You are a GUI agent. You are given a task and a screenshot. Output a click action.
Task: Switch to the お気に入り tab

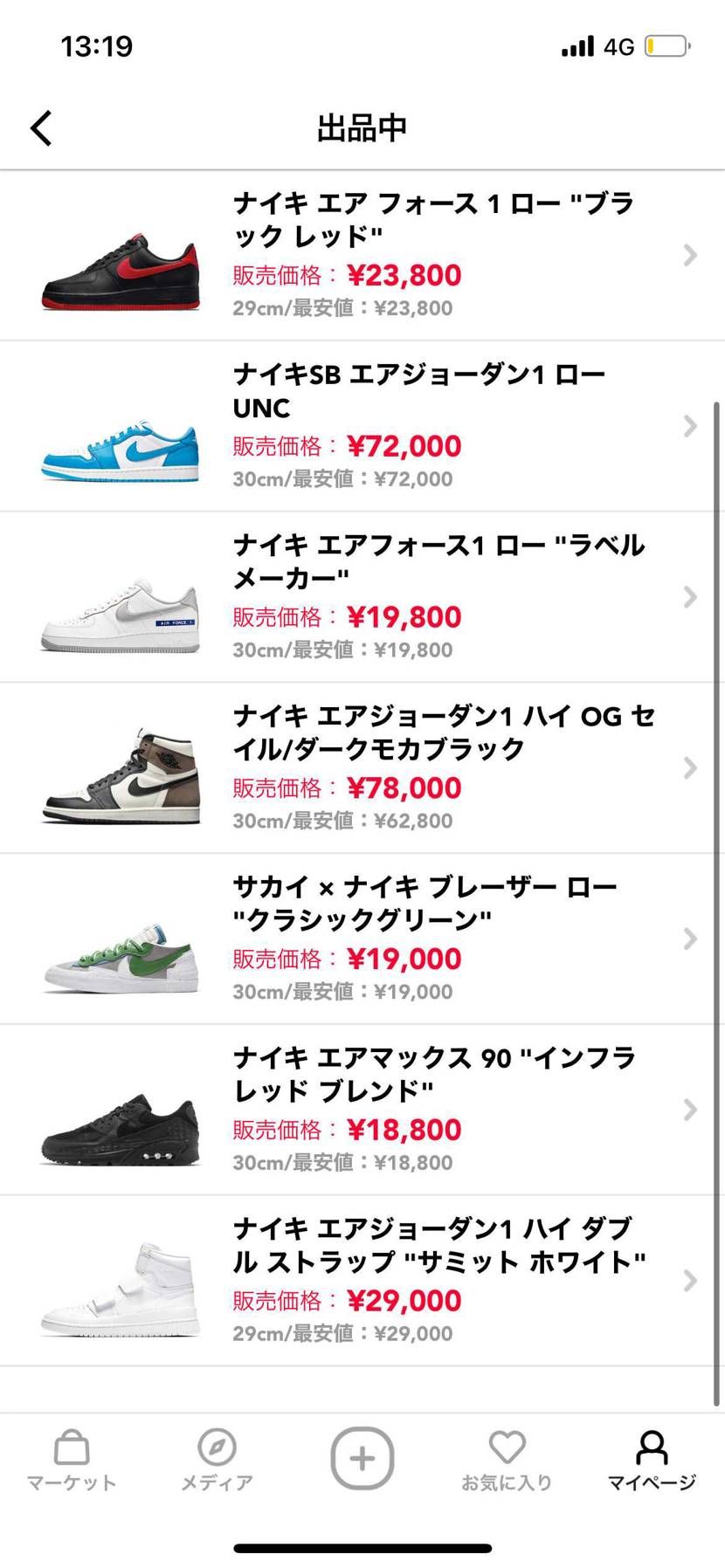pos(507,1461)
